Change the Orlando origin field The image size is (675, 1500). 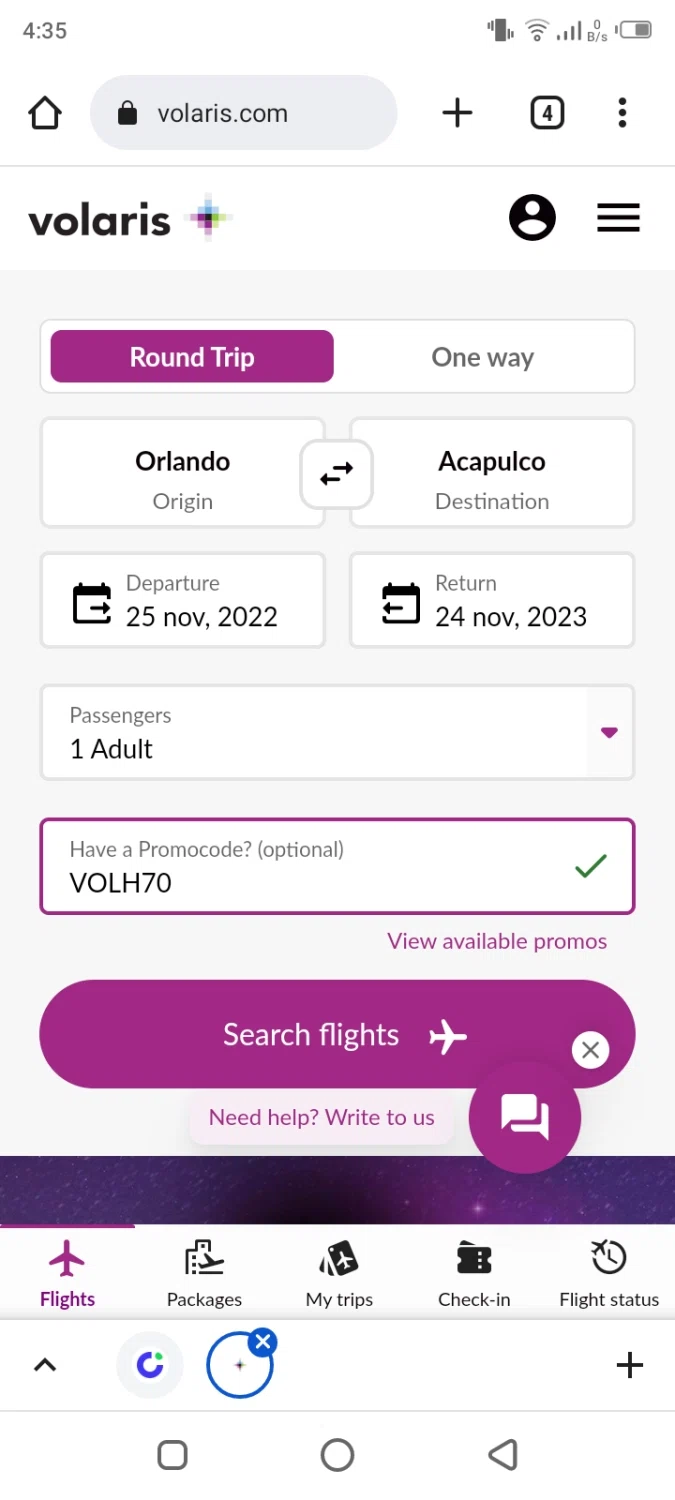click(183, 473)
